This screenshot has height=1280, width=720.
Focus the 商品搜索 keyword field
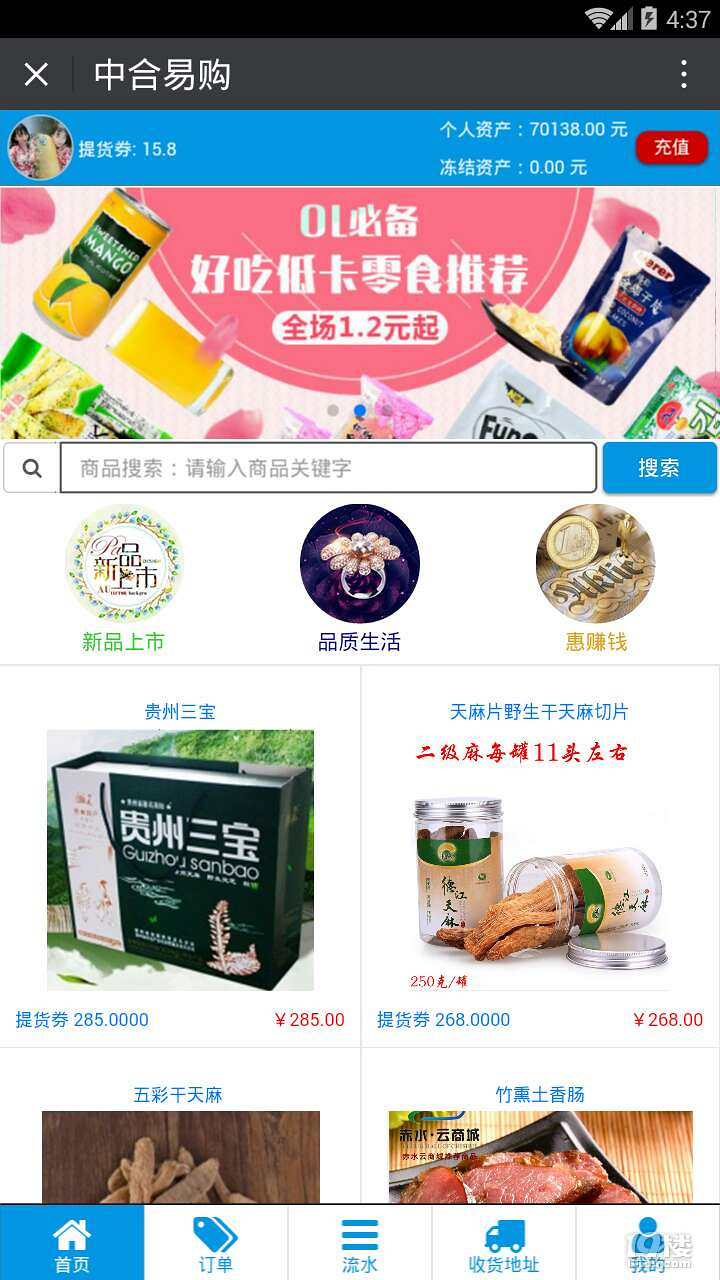click(x=328, y=468)
